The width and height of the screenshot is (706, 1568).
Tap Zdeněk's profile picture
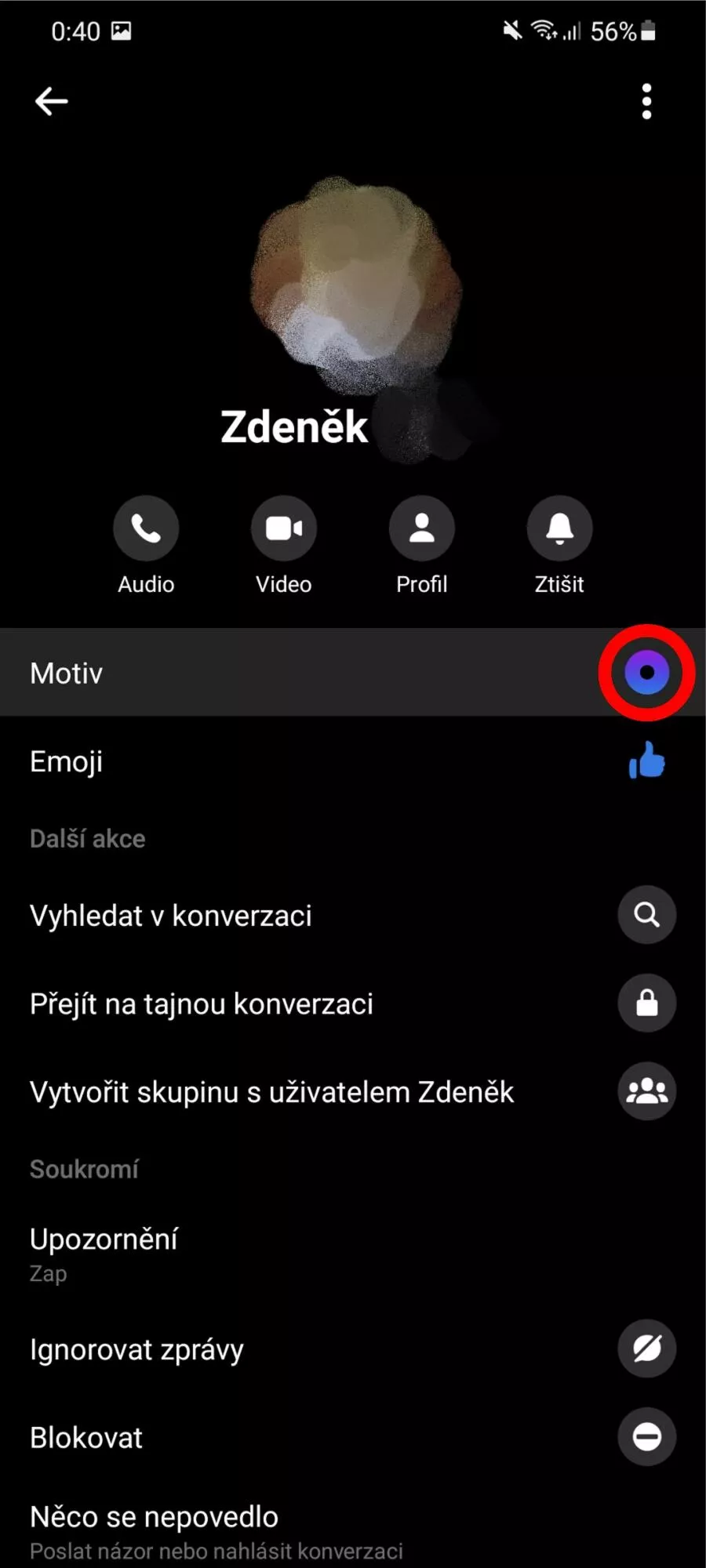(x=355, y=286)
